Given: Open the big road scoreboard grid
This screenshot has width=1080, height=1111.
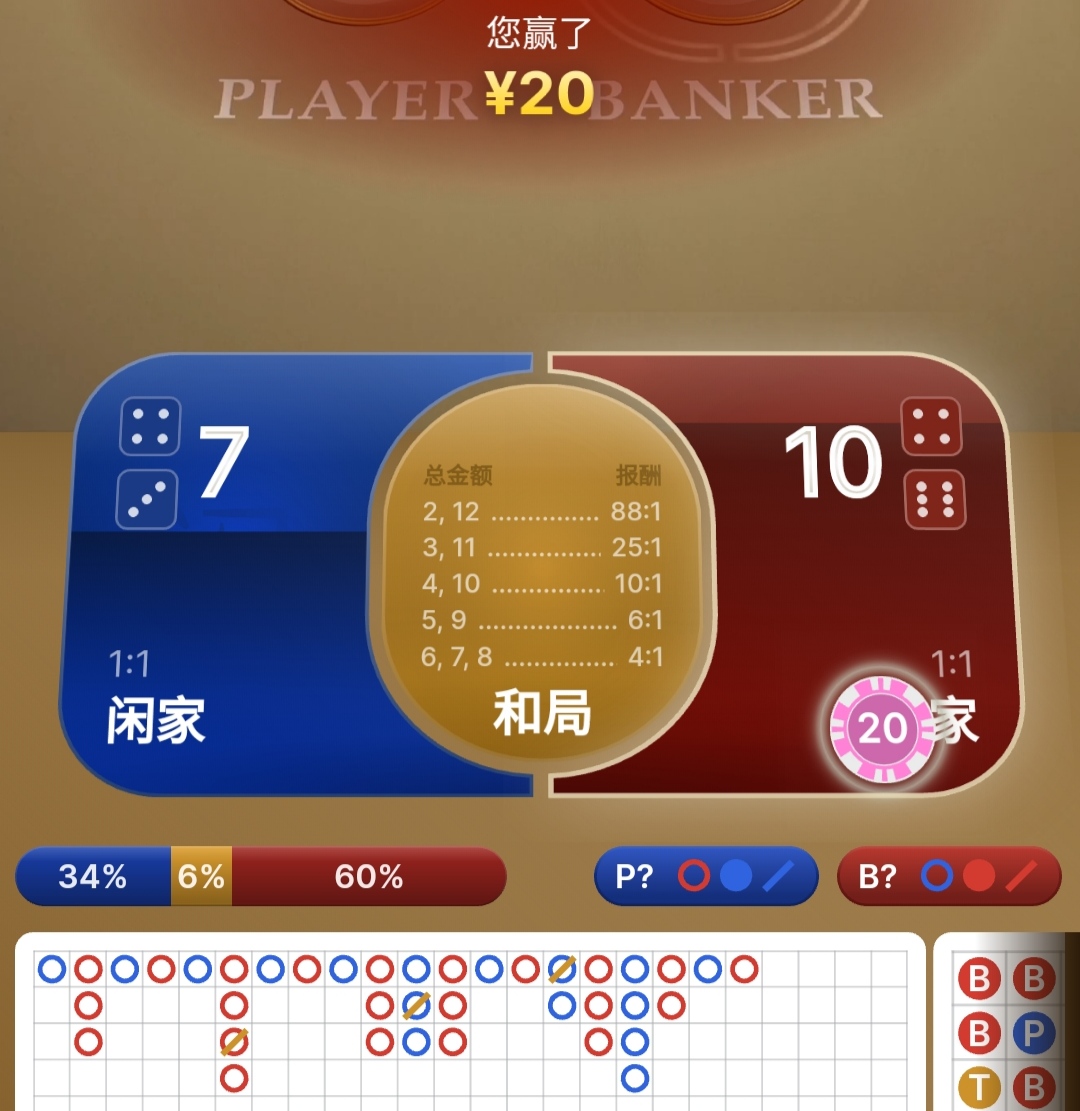Looking at the screenshot, I should click(x=470, y=1025).
